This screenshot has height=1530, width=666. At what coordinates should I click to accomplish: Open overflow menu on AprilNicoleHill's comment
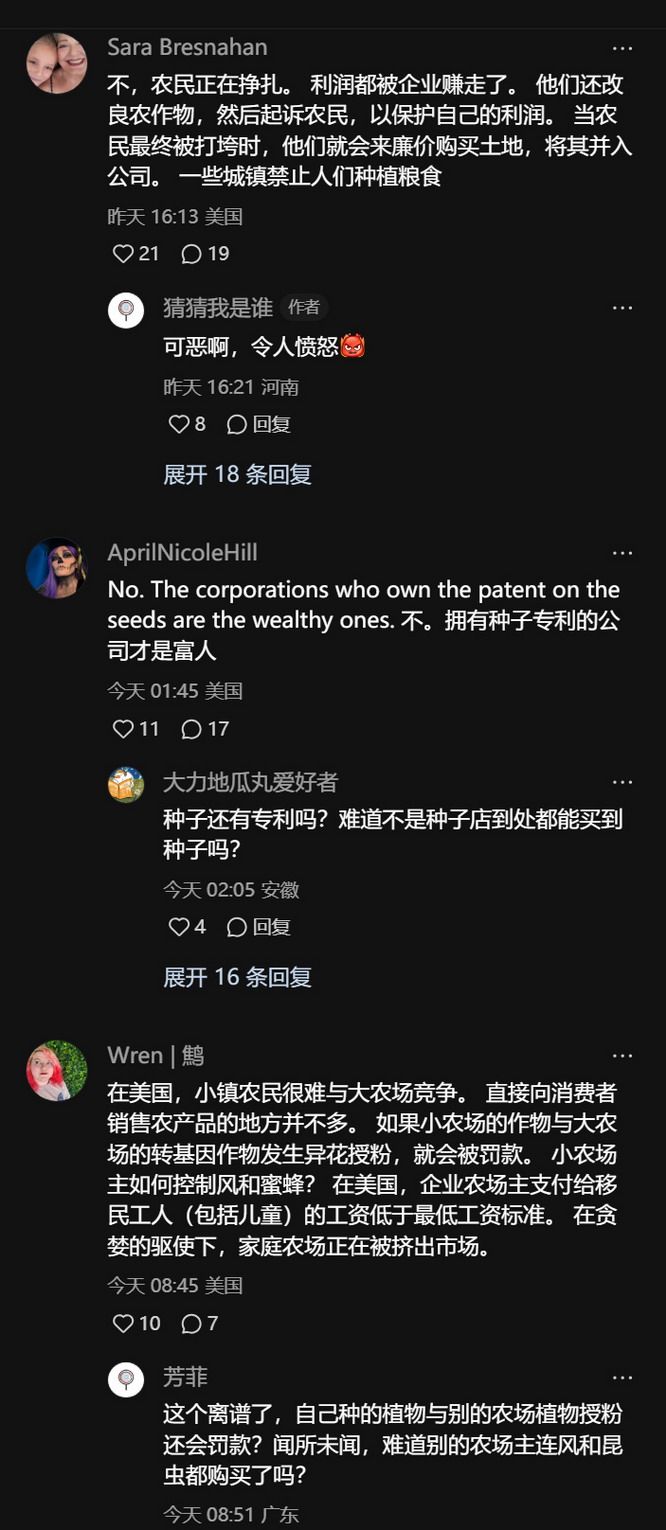click(x=622, y=553)
